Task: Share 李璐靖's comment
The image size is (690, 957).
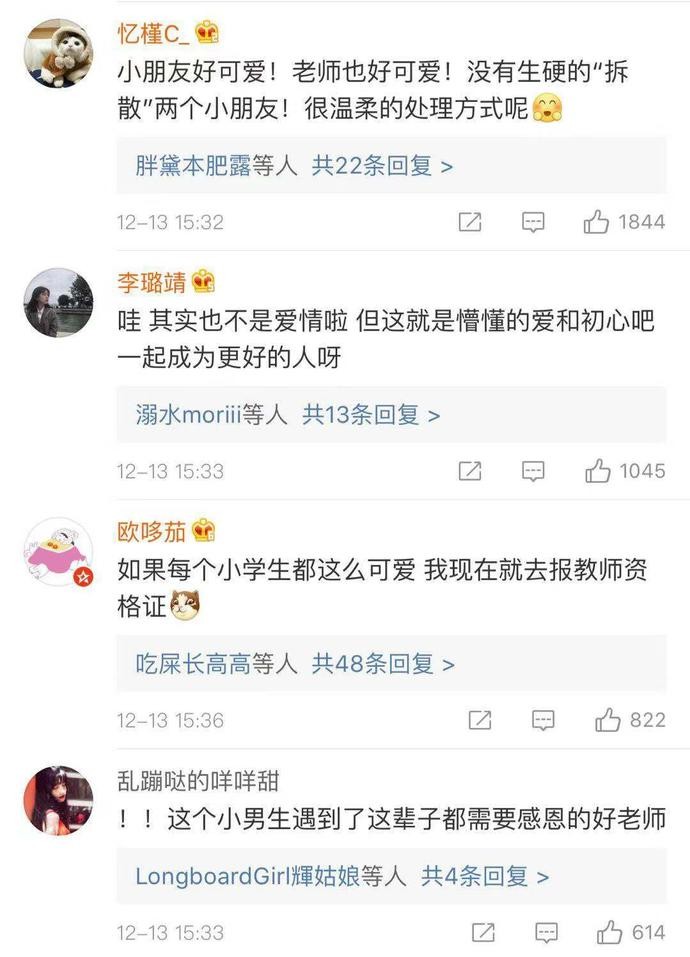Action: point(470,471)
